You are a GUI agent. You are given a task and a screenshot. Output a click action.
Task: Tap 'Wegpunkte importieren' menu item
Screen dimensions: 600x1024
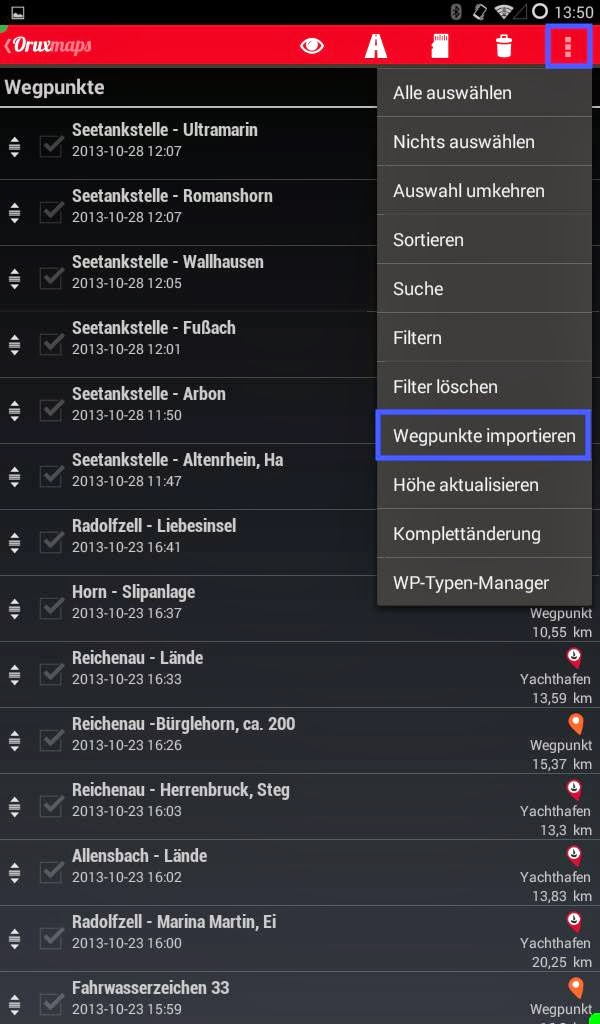(x=484, y=436)
